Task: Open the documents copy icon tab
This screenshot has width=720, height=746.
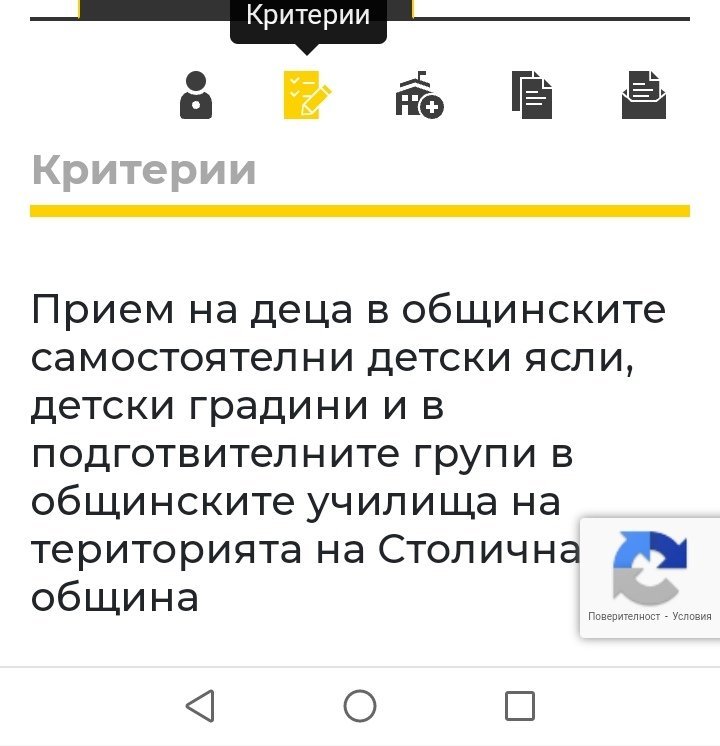Action: (x=531, y=95)
